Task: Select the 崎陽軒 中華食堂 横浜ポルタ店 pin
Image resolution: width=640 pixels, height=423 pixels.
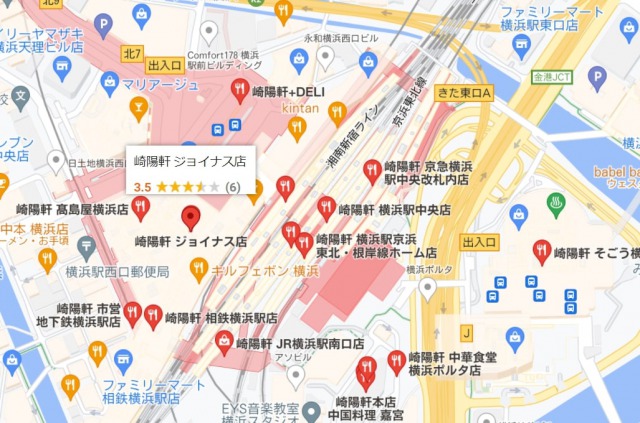Action: tap(396, 362)
